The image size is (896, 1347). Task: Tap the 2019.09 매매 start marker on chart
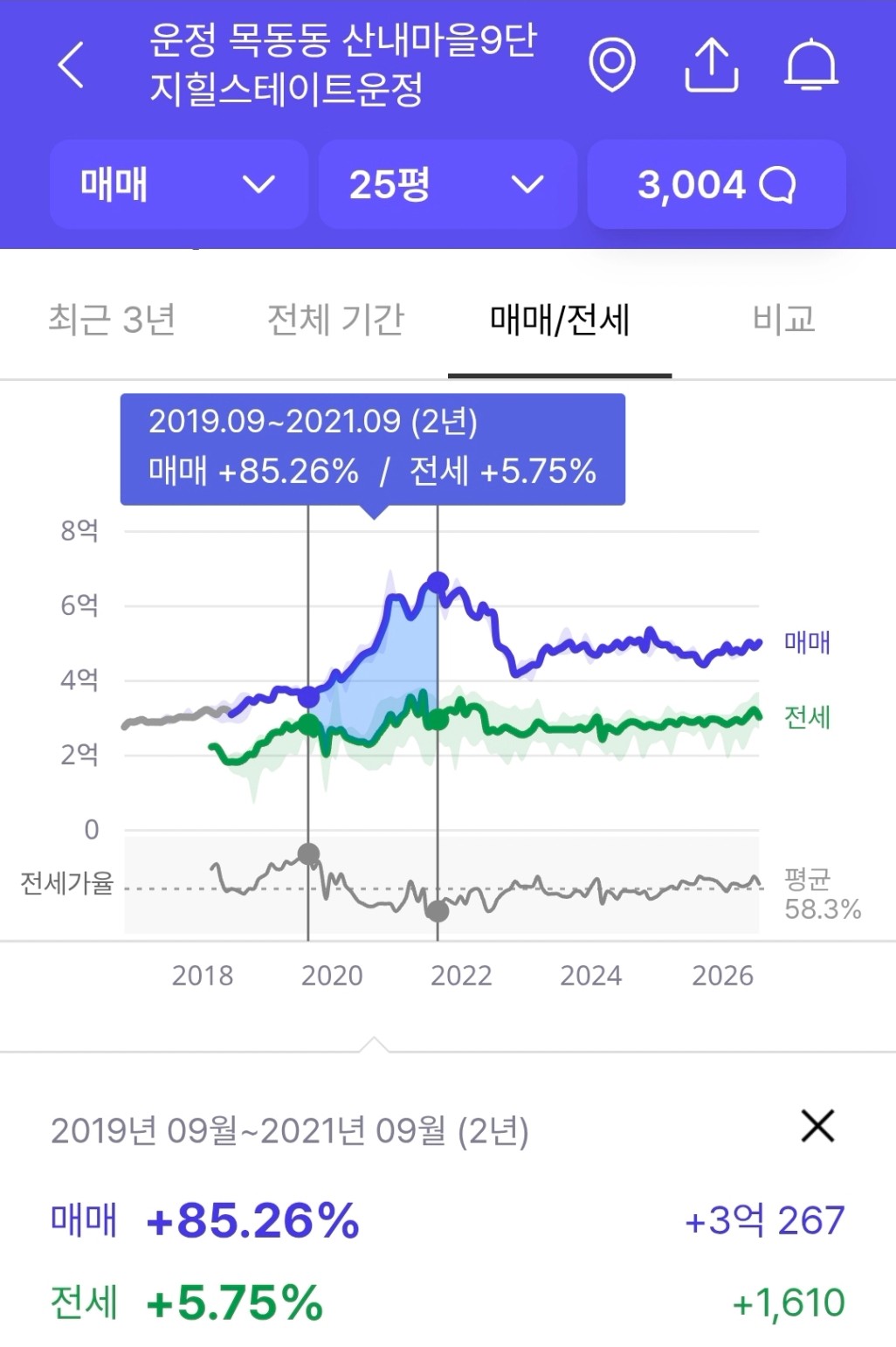[308, 697]
